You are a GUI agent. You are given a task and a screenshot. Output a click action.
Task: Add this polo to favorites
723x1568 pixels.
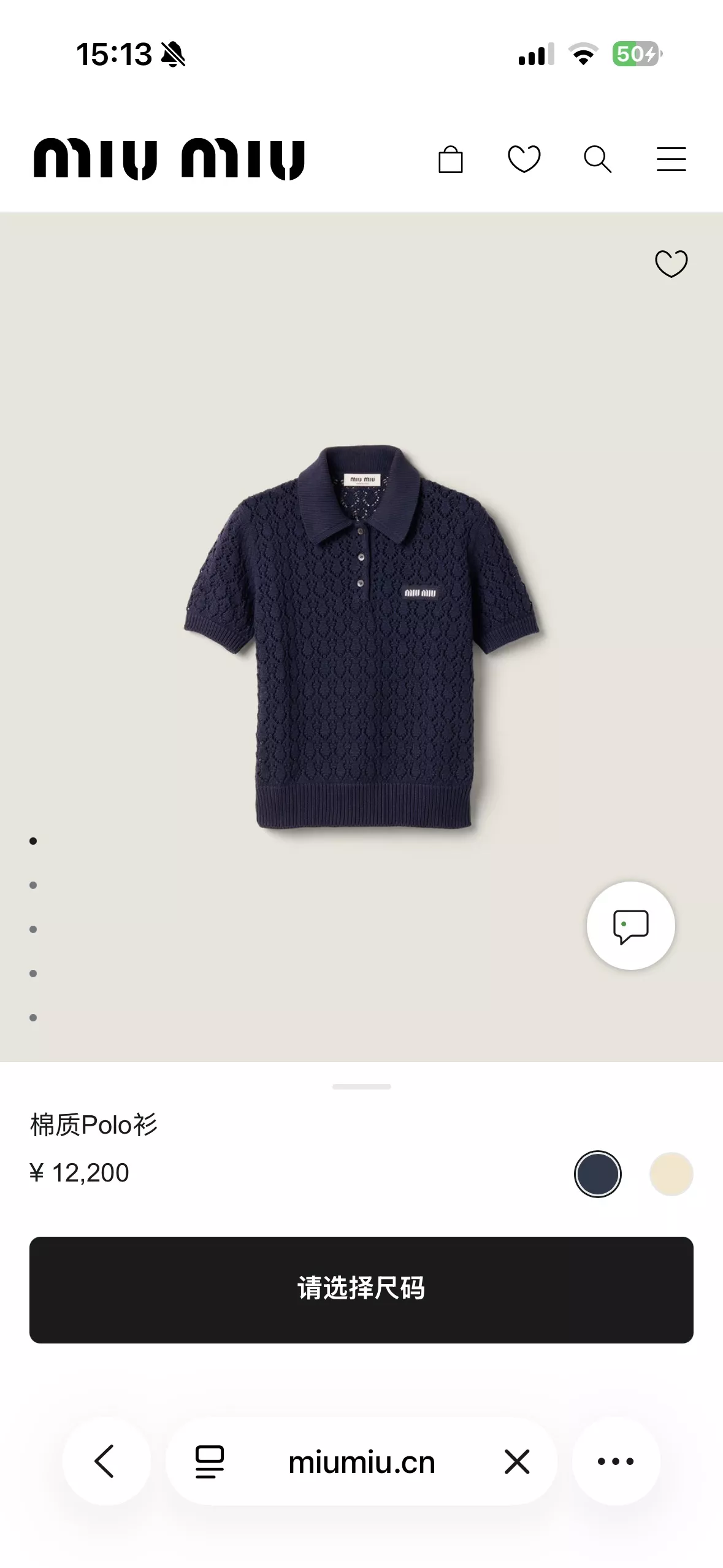point(671,264)
